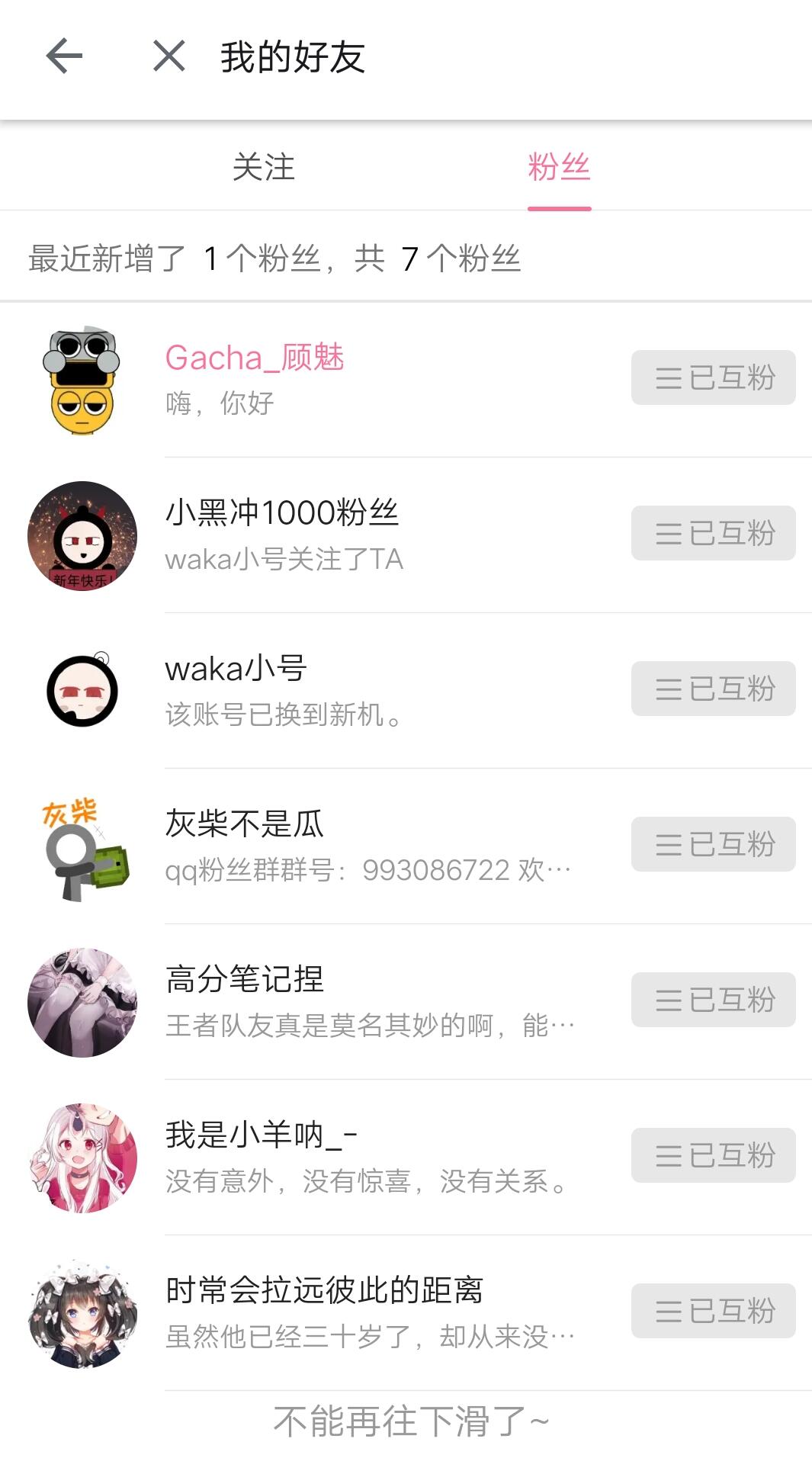Viewport: 812px width, 1474px height.
Task: Switch to the 关注 tab
Action: (263, 167)
